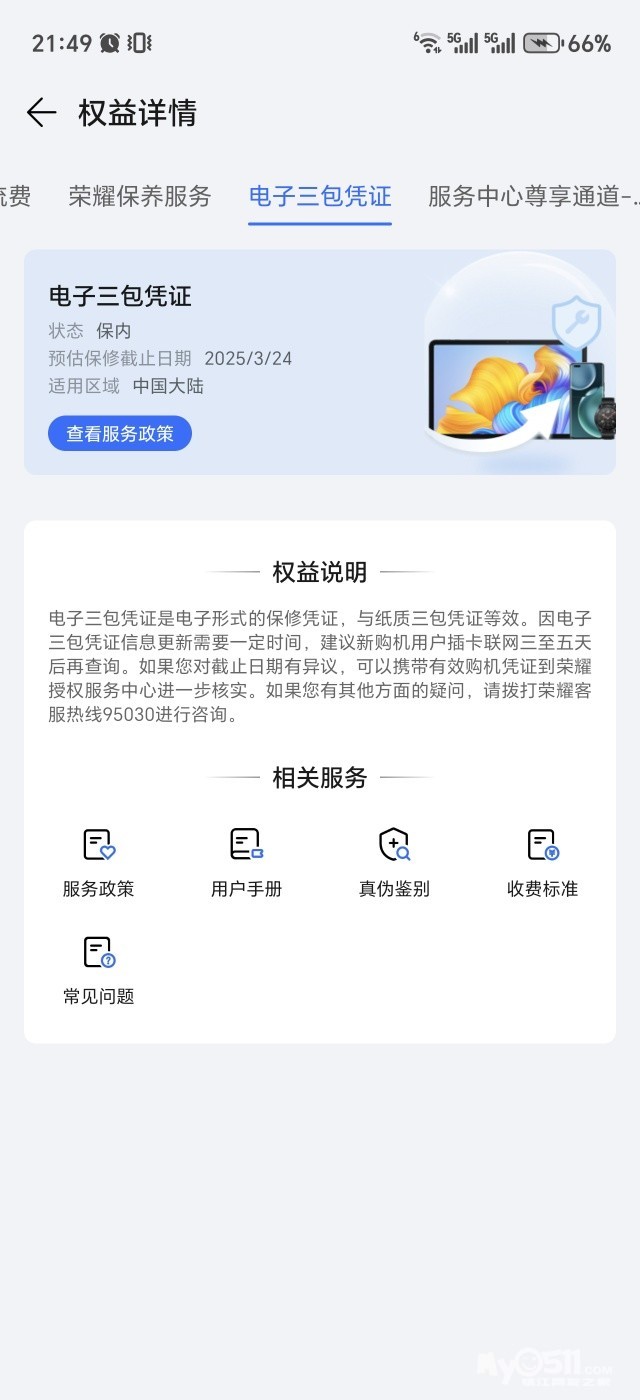Tap the 查看服务政策 button

pyautogui.click(x=120, y=434)
